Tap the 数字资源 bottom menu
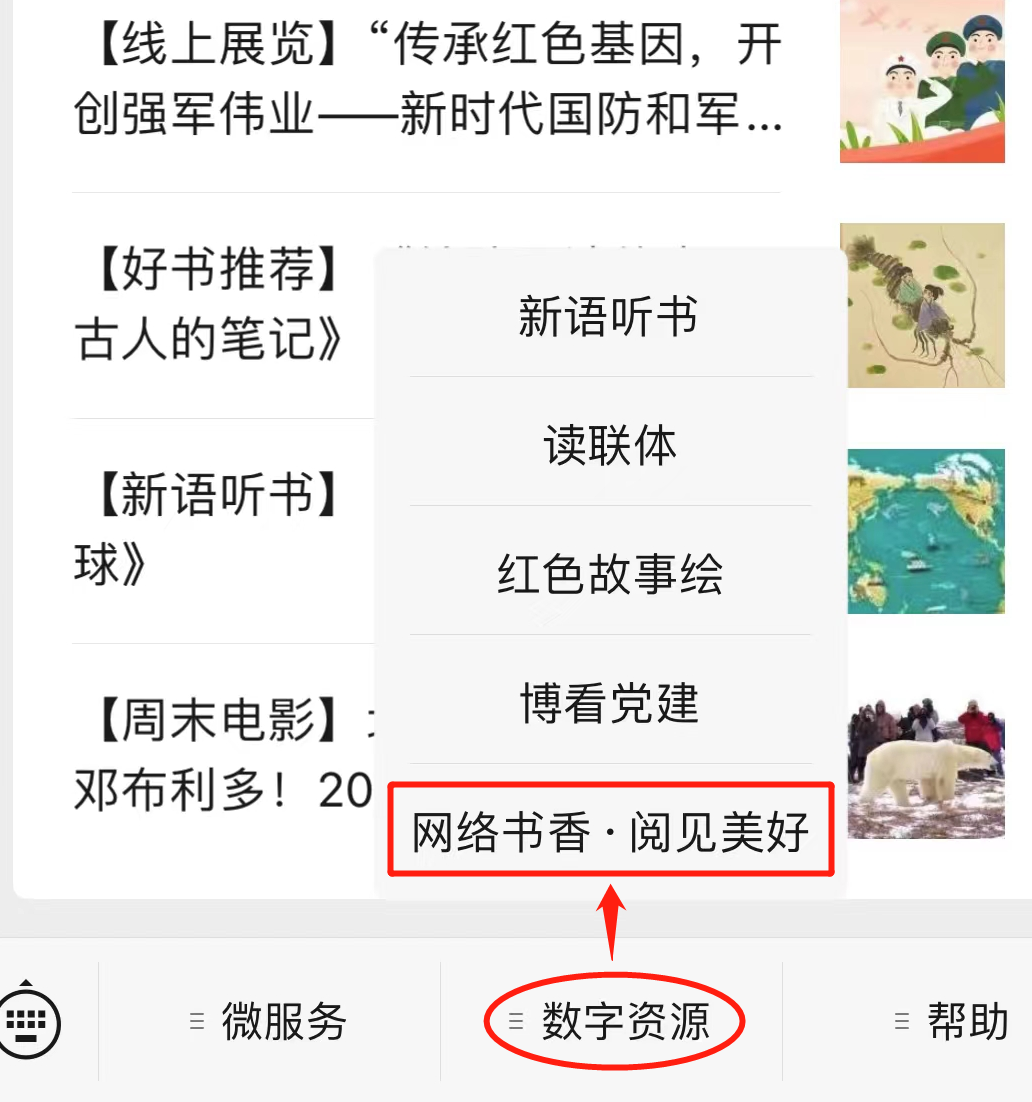The image size is (1032, 1102). 613,1022
